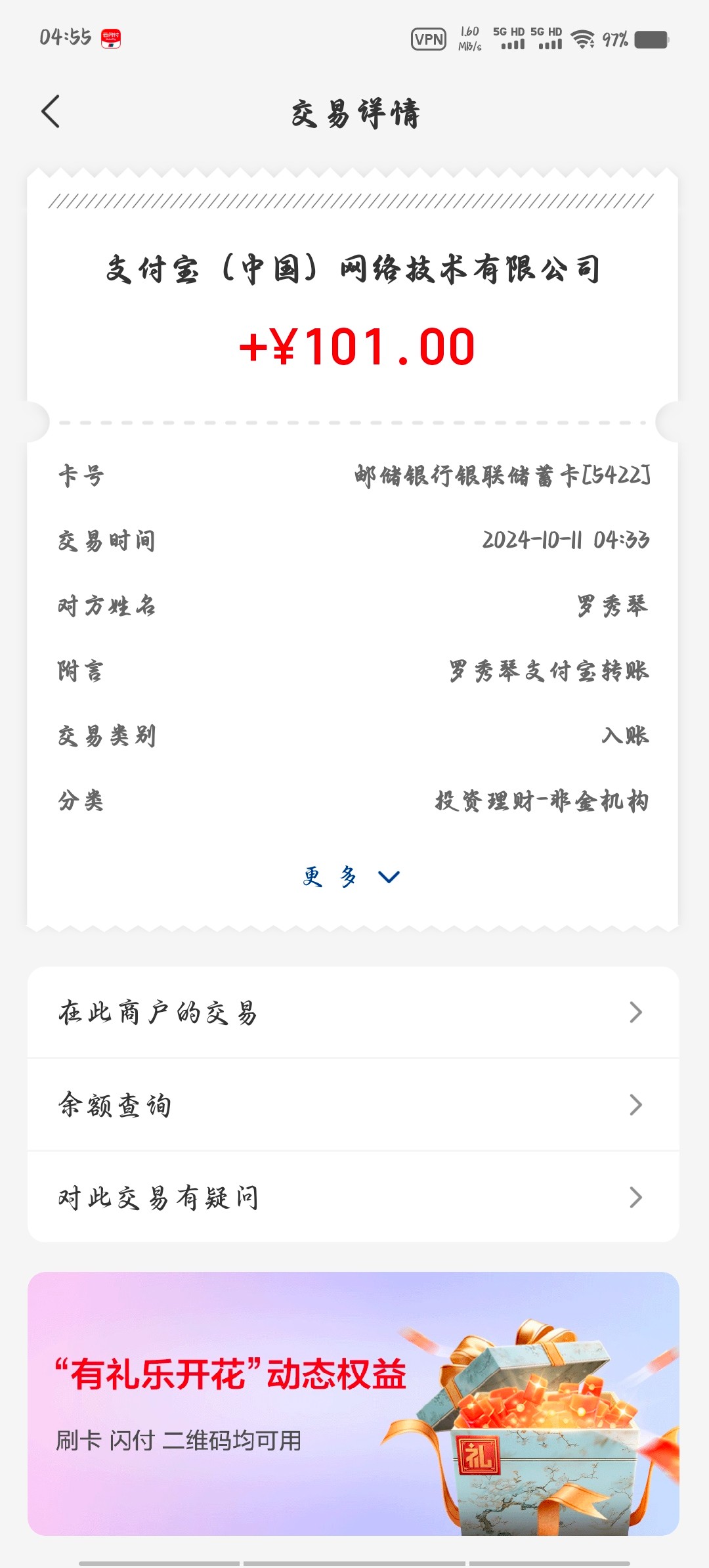
Task: Select the 交易详情 page title
Action: point(354,112)
